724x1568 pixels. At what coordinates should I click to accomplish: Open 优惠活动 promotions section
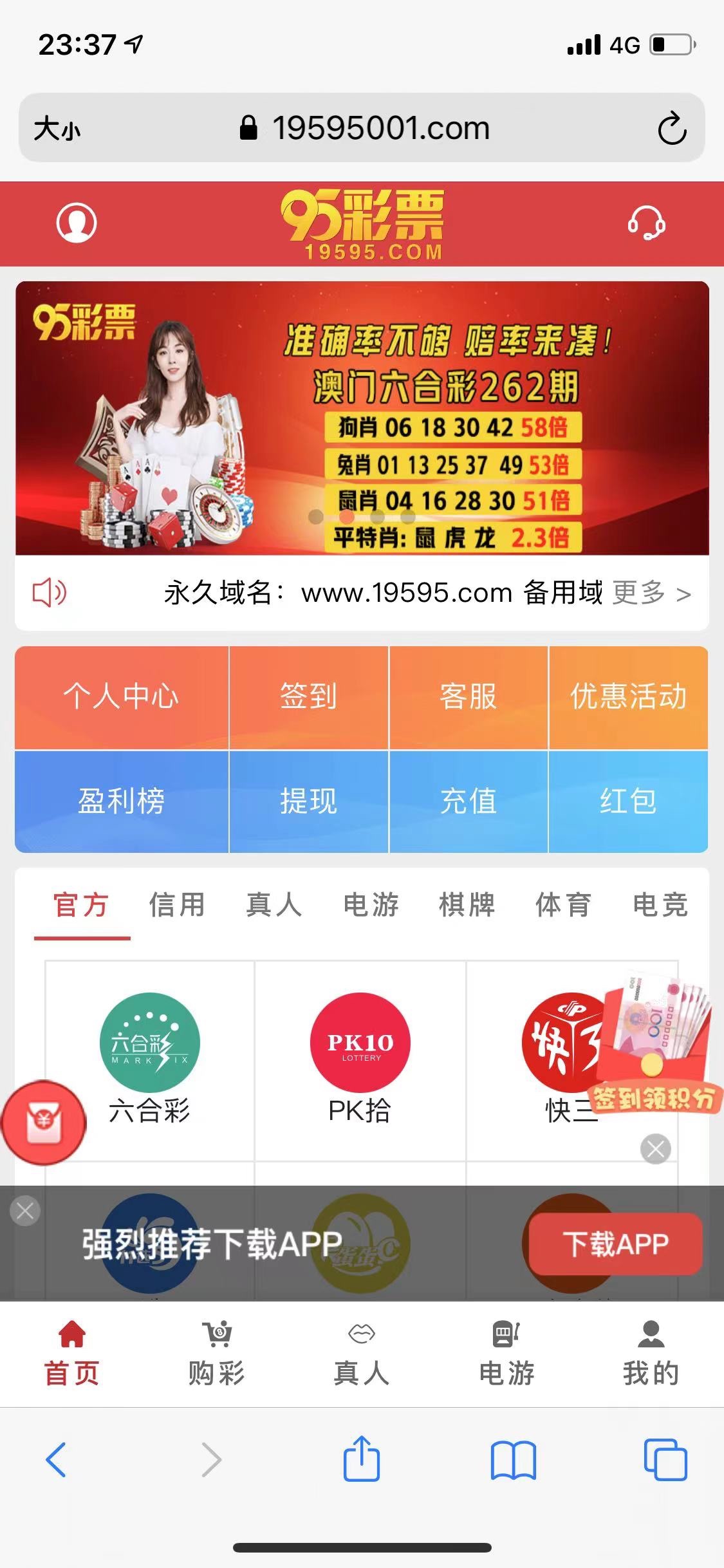point(627,696)
